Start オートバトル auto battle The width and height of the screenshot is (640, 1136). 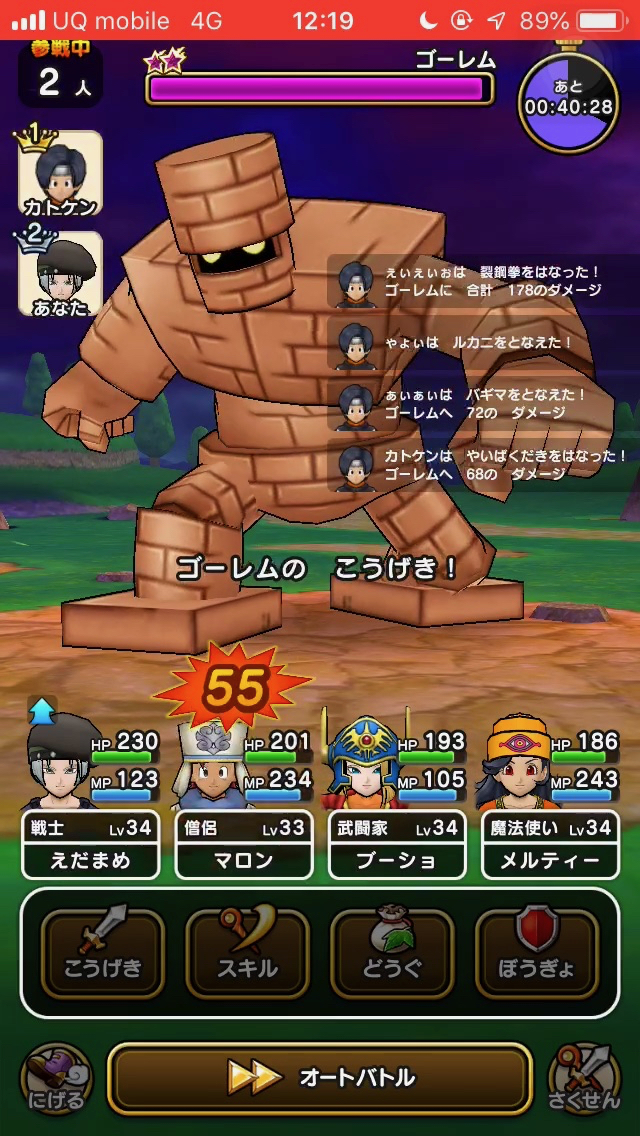coord(319,1077)
